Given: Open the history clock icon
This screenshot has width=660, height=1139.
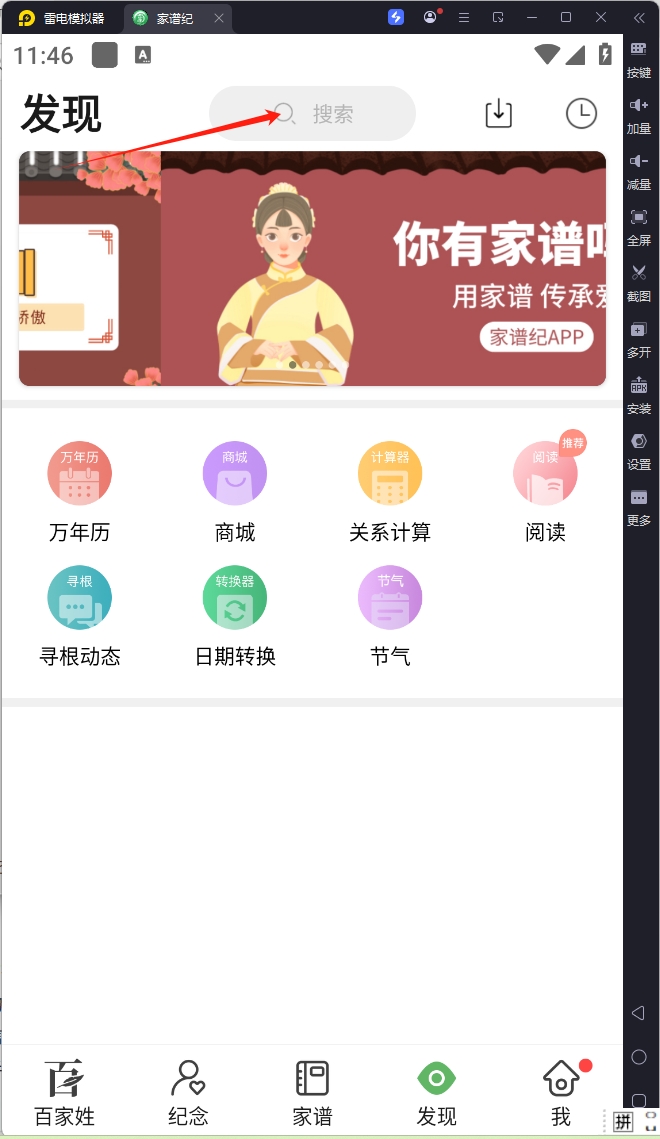Looking at the screenshot, I should (x=581, y=113).
